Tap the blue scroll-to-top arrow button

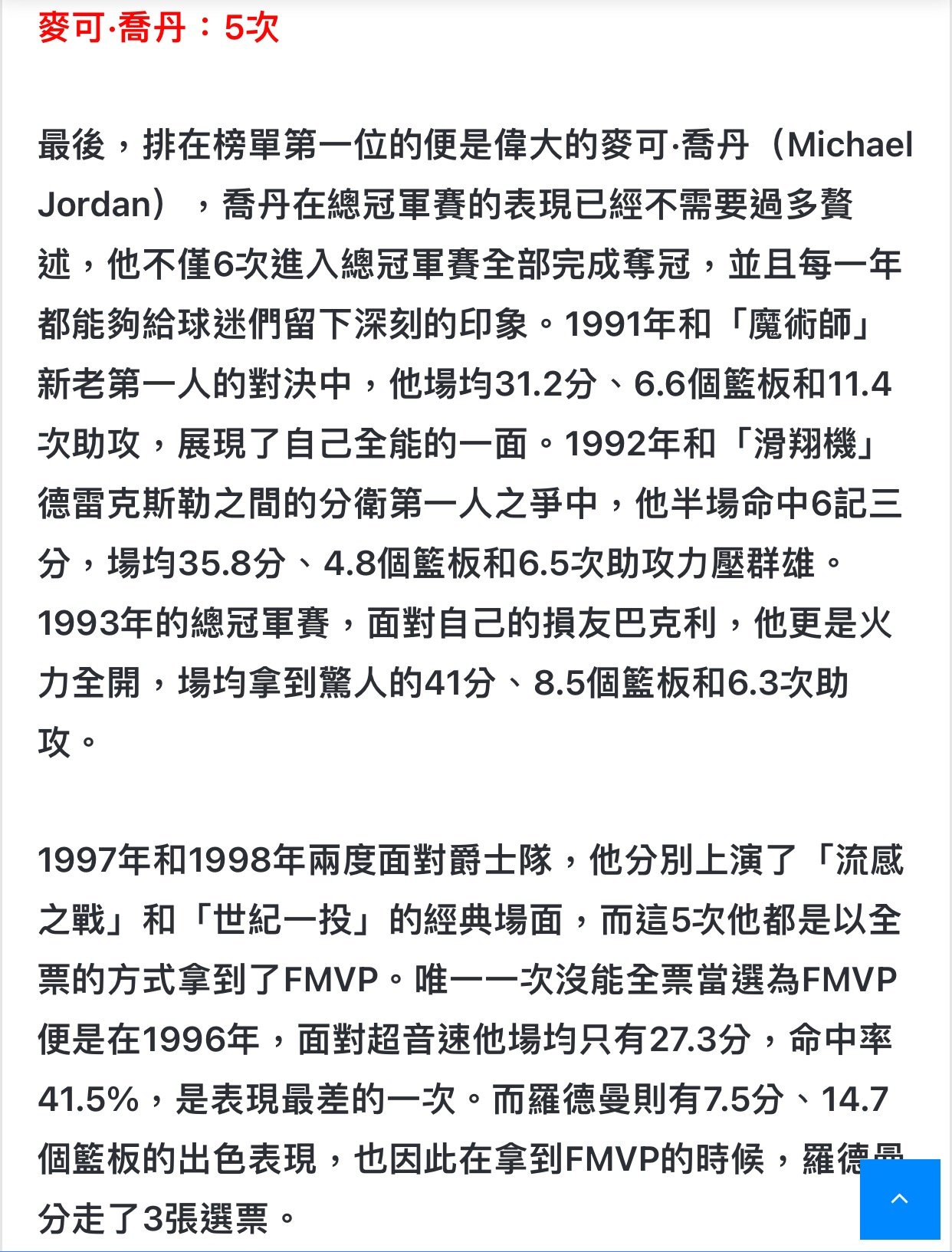point(900,1198)
